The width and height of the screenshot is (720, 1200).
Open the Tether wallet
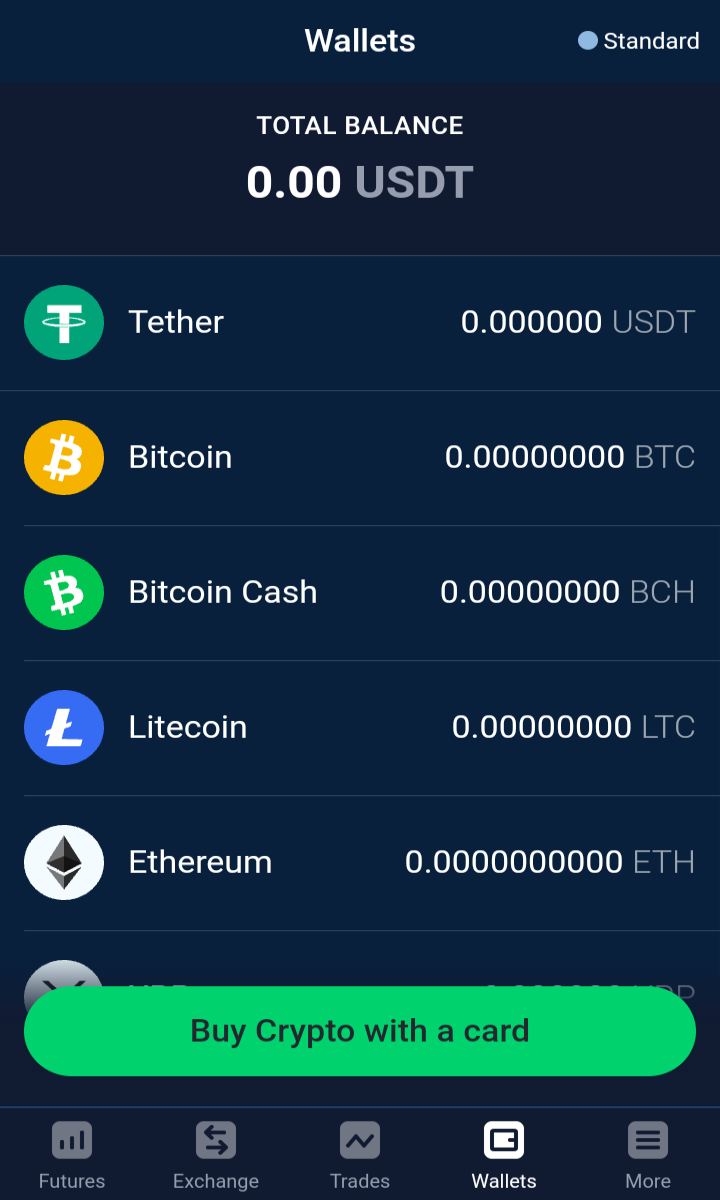360,323
